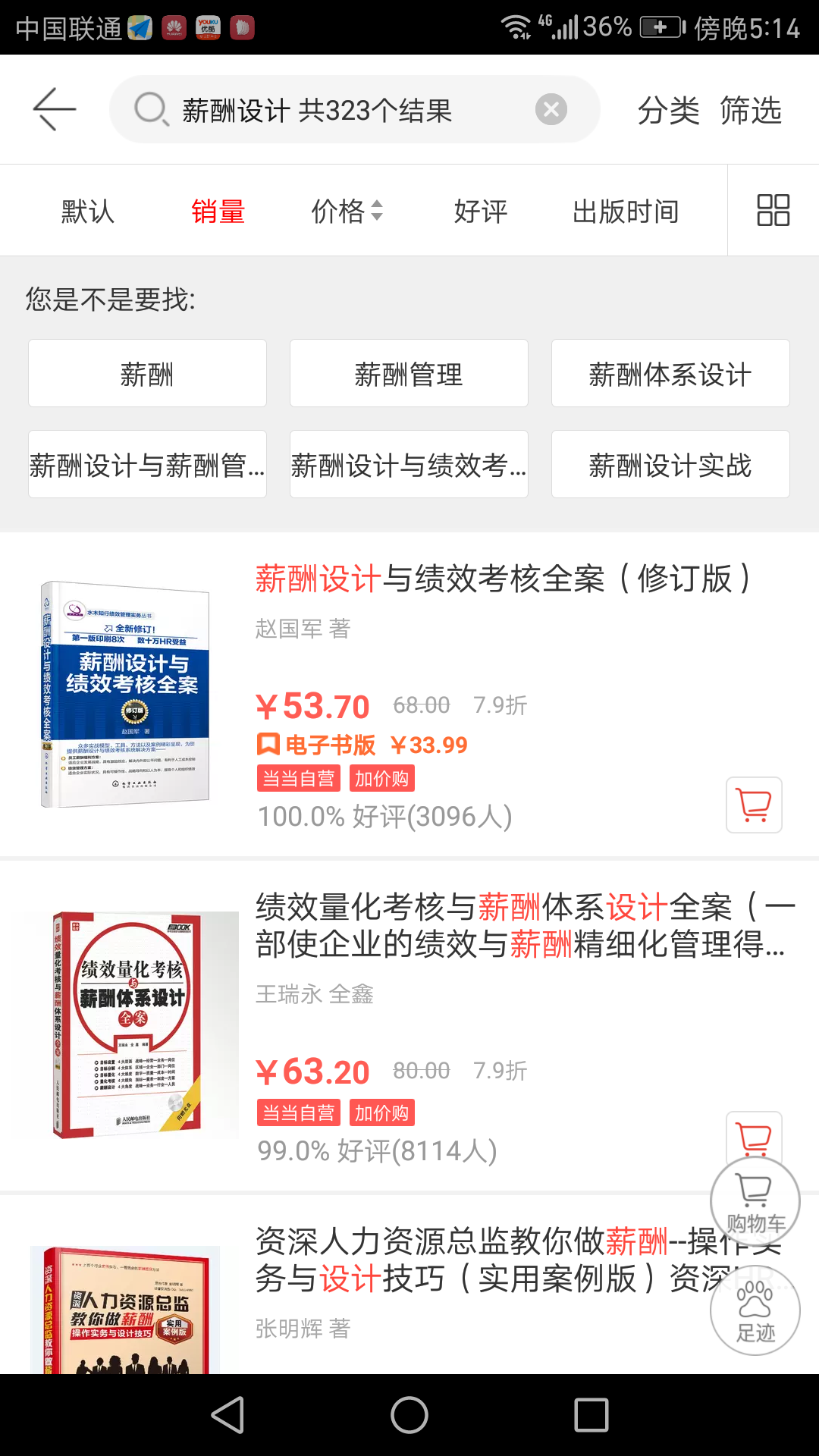Open book 薪酬设计与绩效考核全案（修订版）
The height and width of the screenshot is (1456, 819).
tap(502, 579)
